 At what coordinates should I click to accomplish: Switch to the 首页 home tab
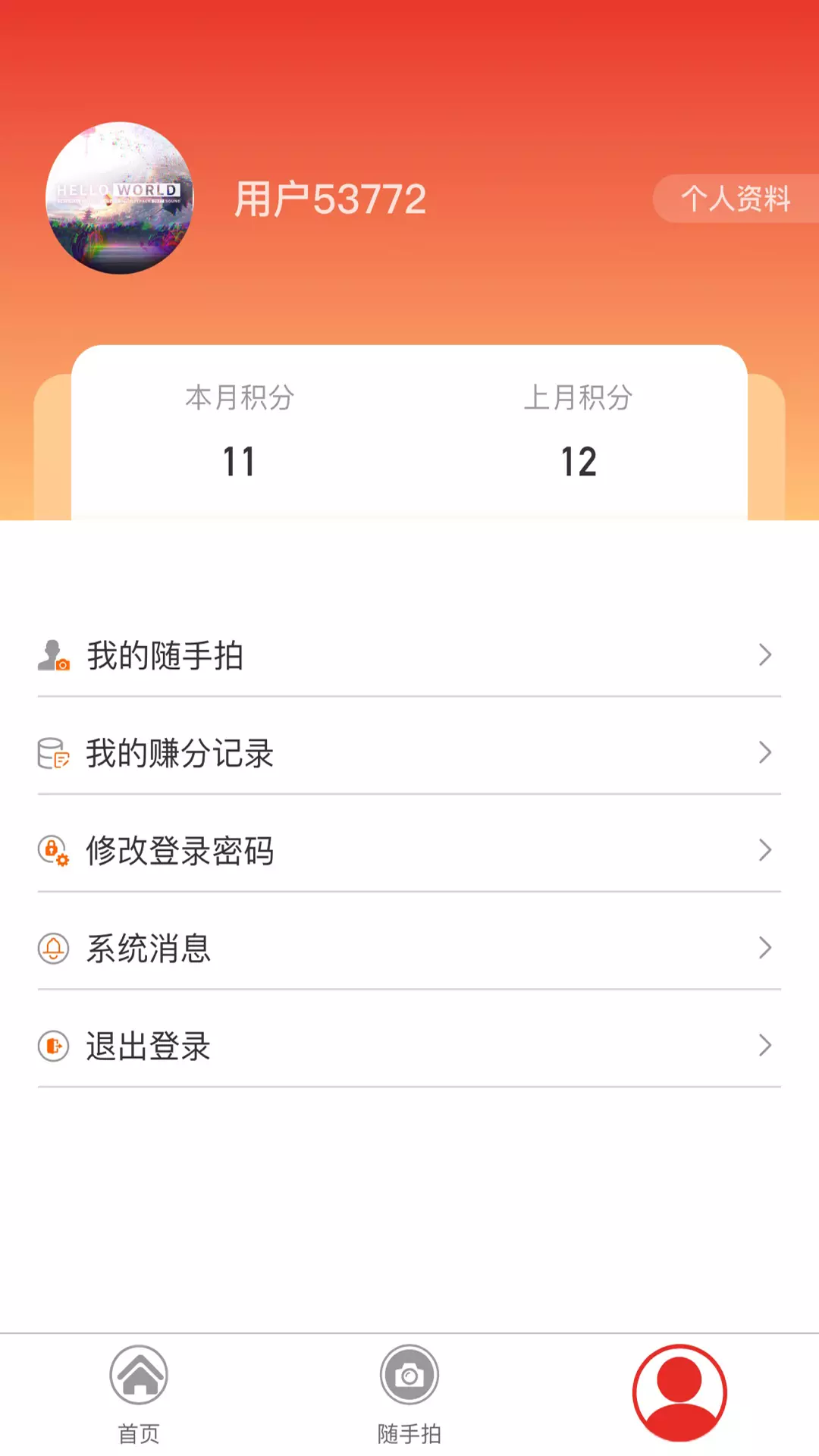point(139,1395)
